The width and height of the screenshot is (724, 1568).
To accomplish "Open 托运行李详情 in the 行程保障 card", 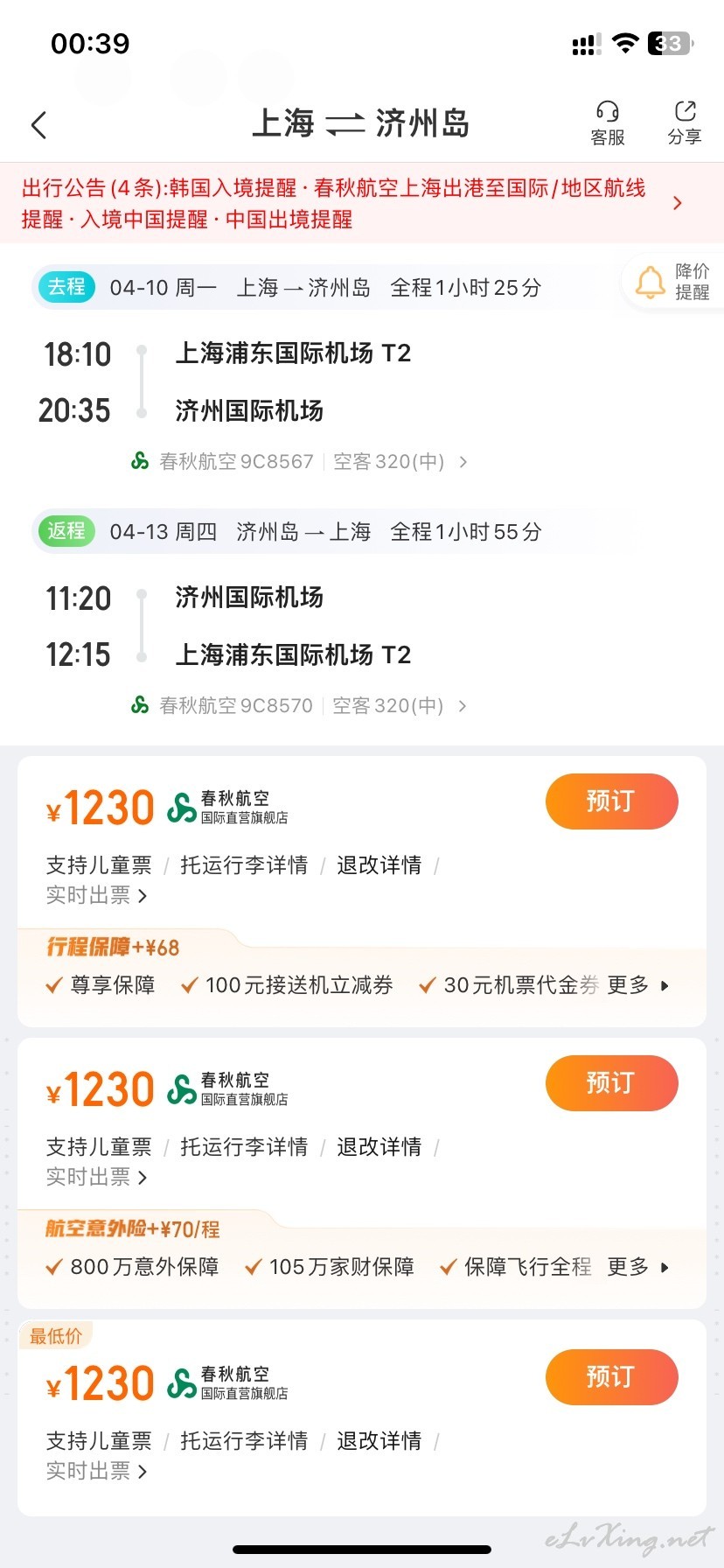I will tap(244, 865).
